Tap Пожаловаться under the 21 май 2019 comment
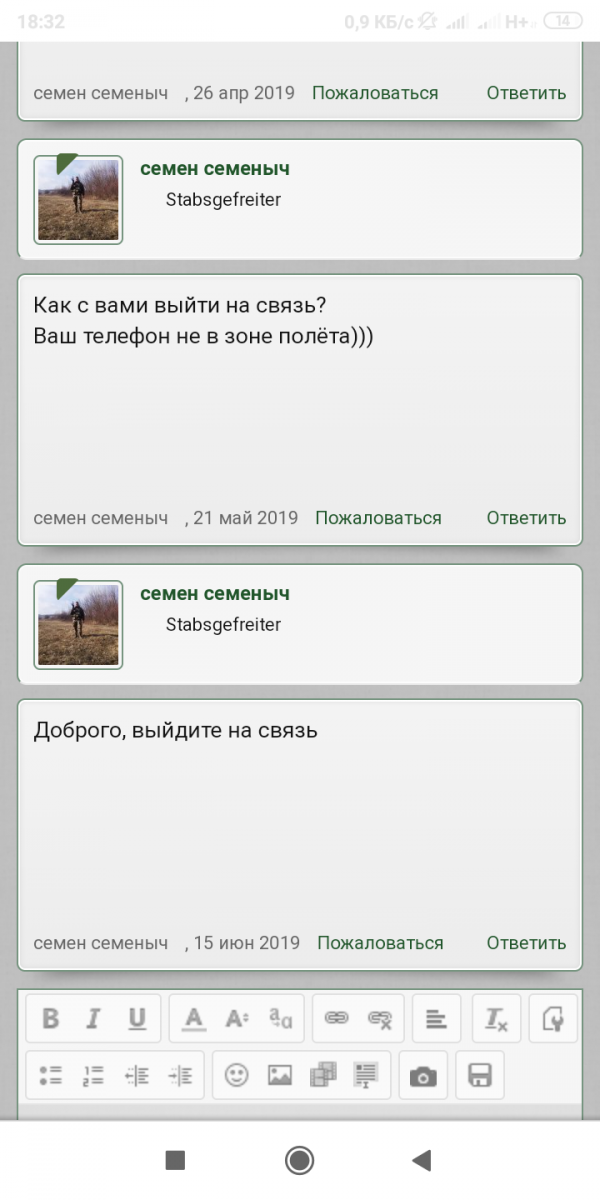Screen dimensions: 600x1200 [378, 518]
